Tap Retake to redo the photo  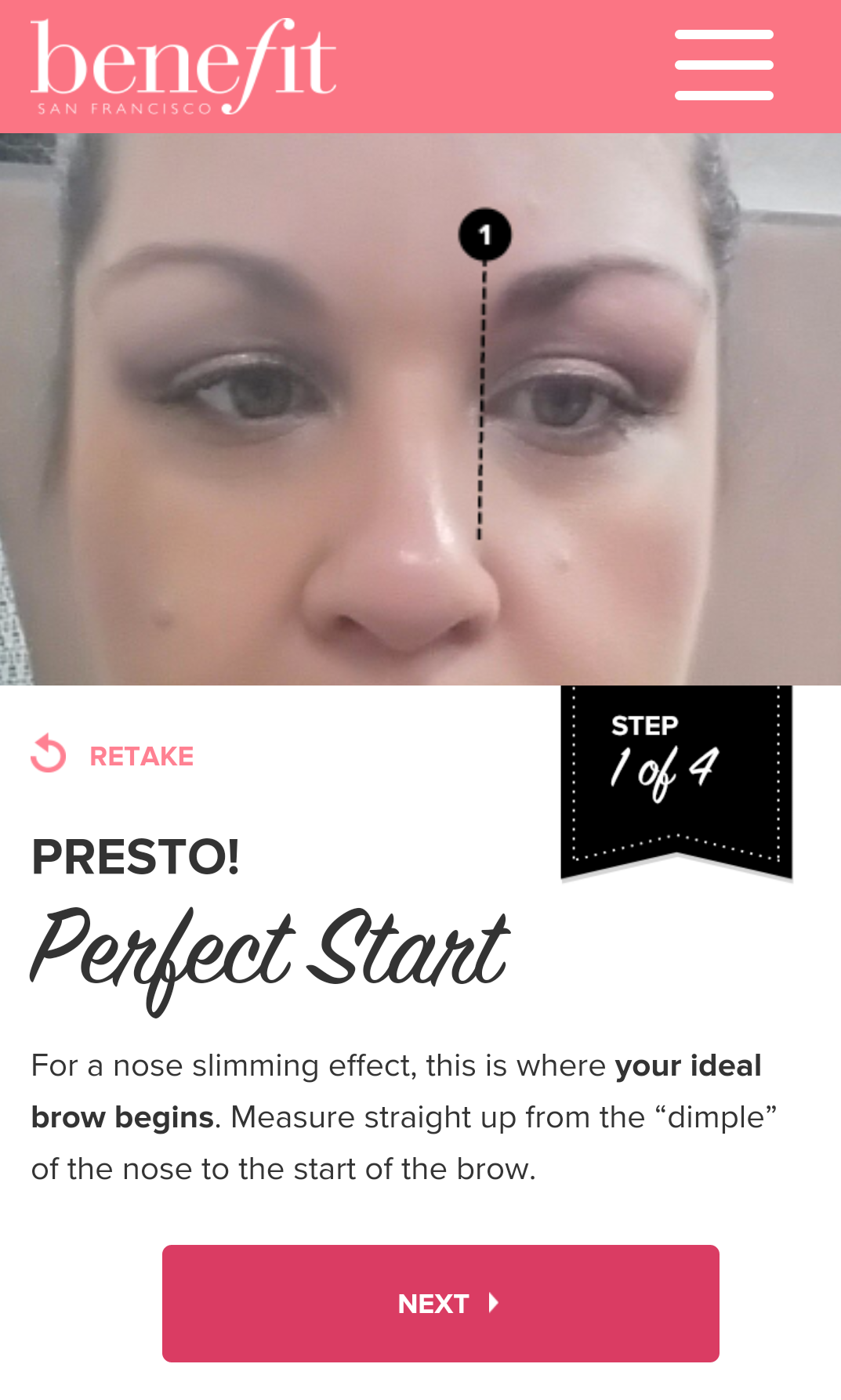click(x=114, y=755)
